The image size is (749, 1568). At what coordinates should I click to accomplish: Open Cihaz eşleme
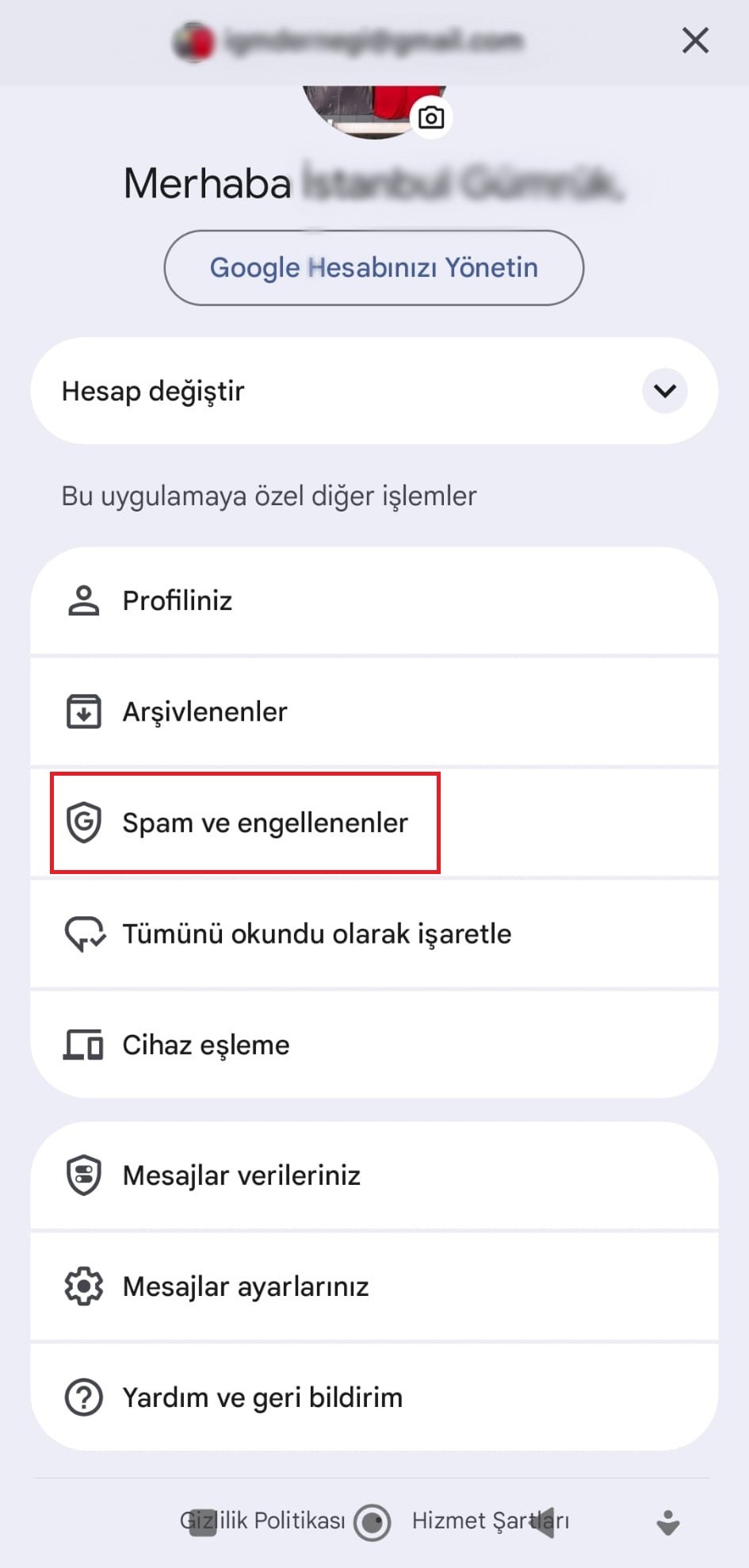click(373, 1045)
